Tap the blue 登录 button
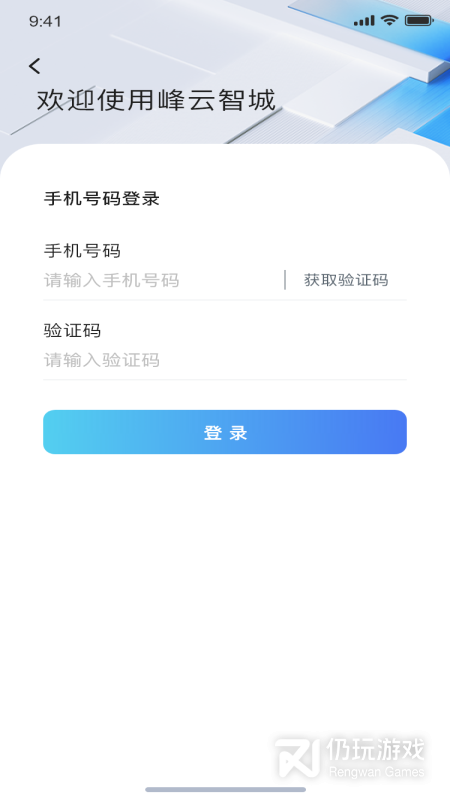450x800 pixels. click(225, 432)
